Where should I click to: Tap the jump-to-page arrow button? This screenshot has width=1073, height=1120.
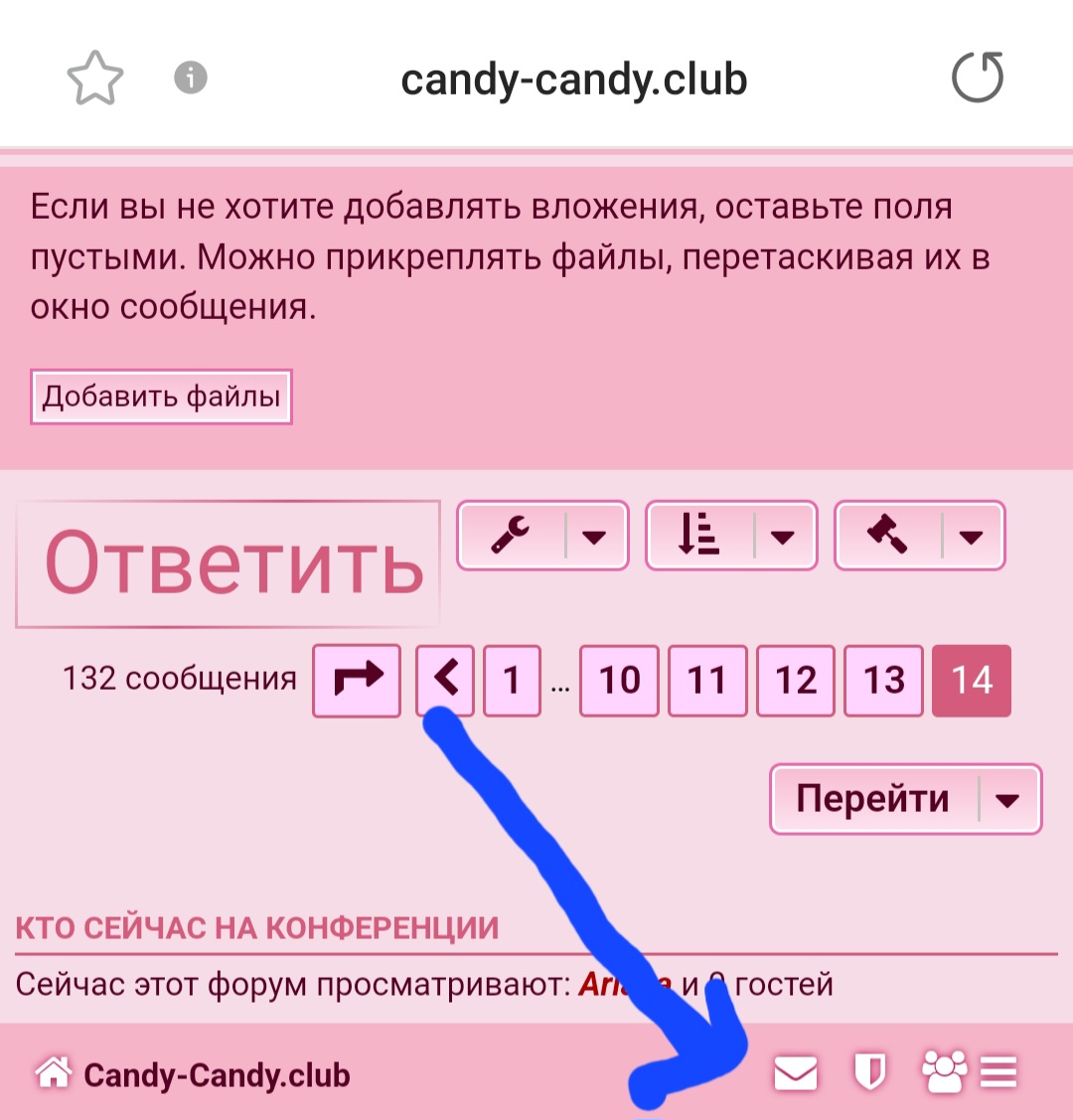pyautogui.click(x=357, y=681)
